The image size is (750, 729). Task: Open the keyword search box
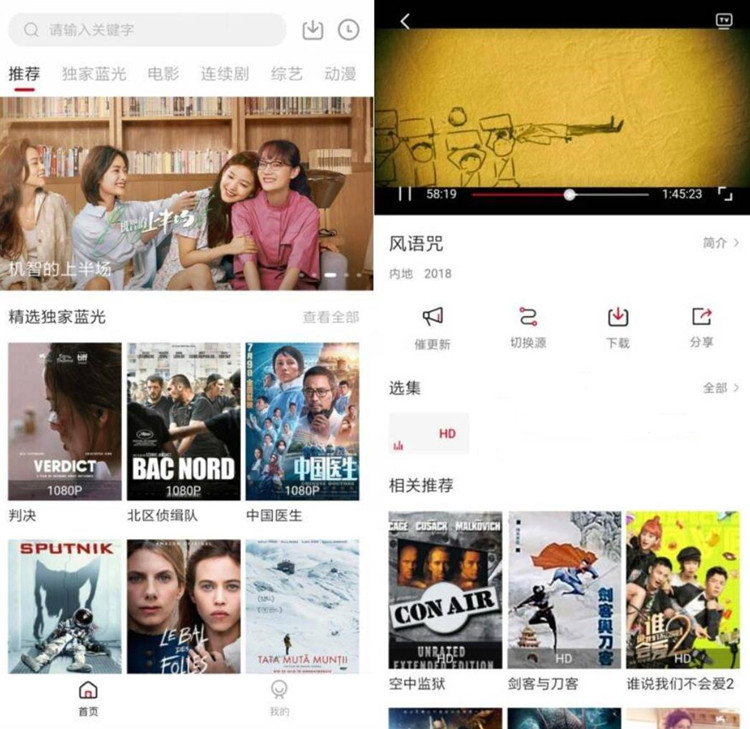click(x=150, y=30)
